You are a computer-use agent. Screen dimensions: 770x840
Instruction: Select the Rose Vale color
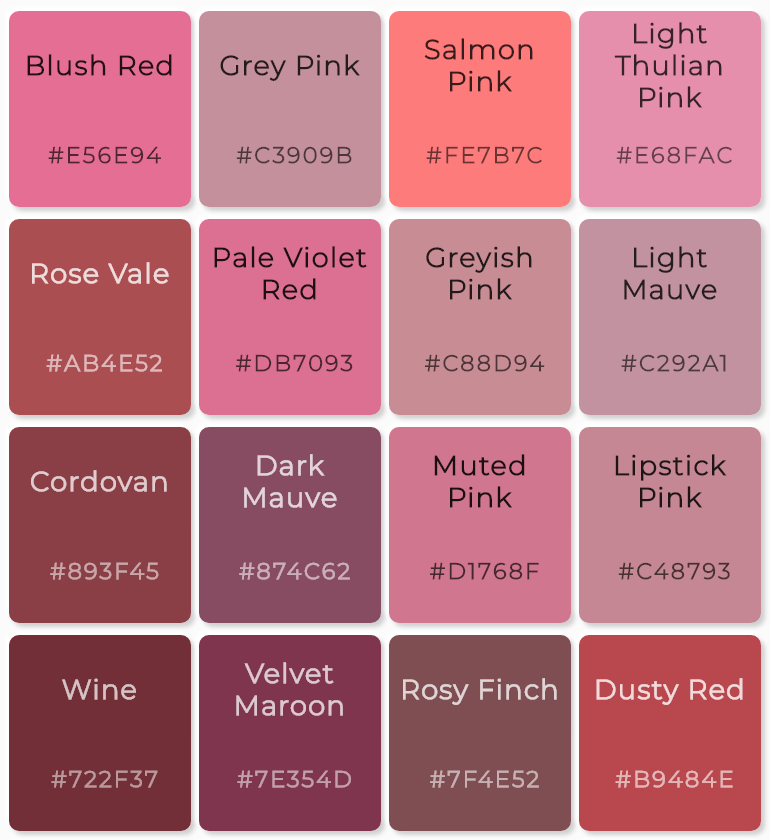tap(100, 317)
